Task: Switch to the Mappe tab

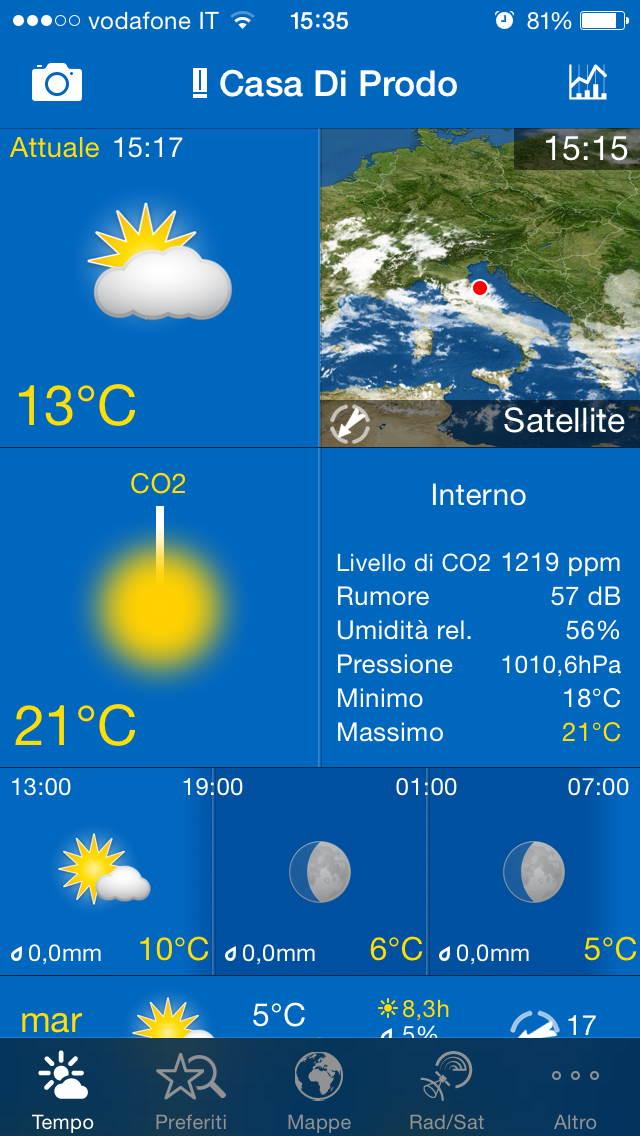Action: (x=319, y=1090)
